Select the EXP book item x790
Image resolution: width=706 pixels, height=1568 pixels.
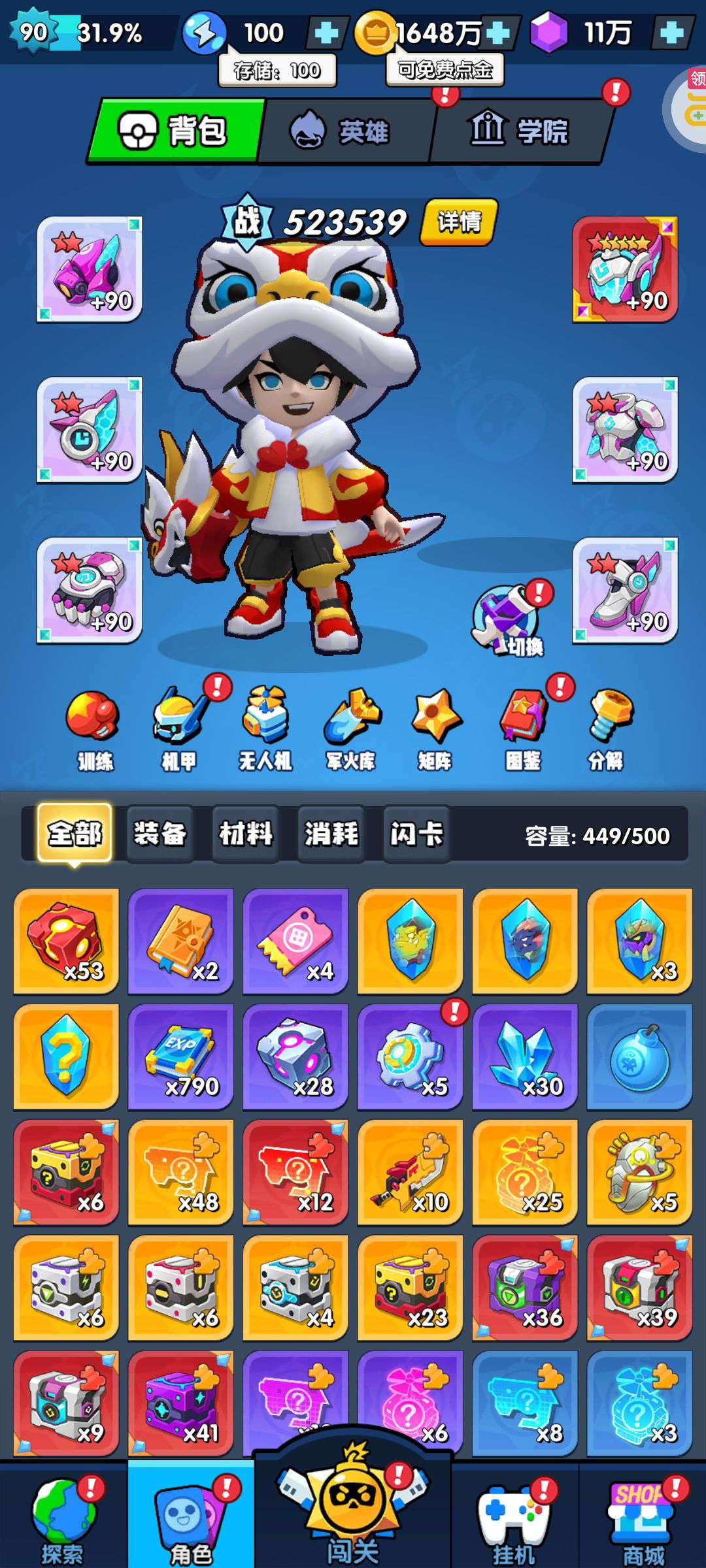click(181, 1057)
